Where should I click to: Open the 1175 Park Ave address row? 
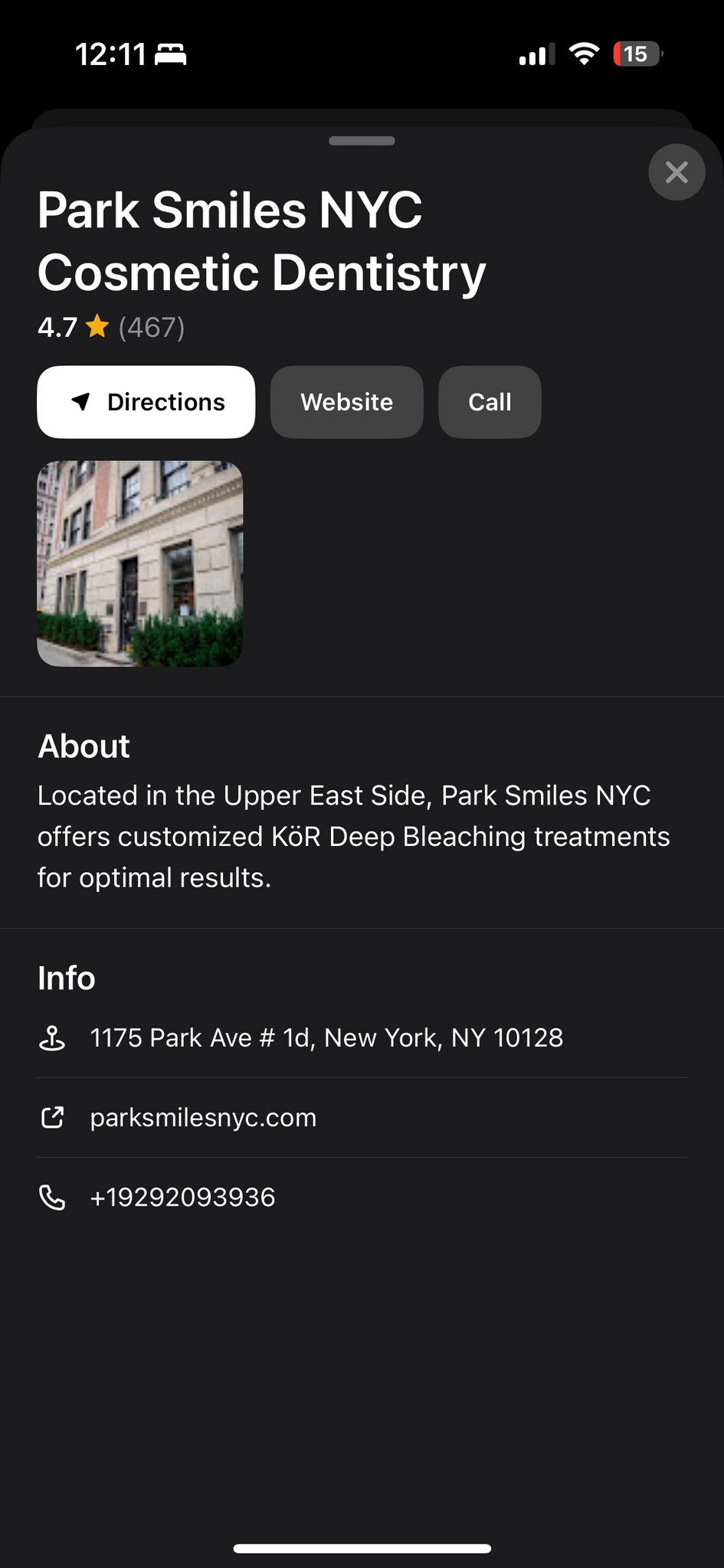click(326, 1037)
